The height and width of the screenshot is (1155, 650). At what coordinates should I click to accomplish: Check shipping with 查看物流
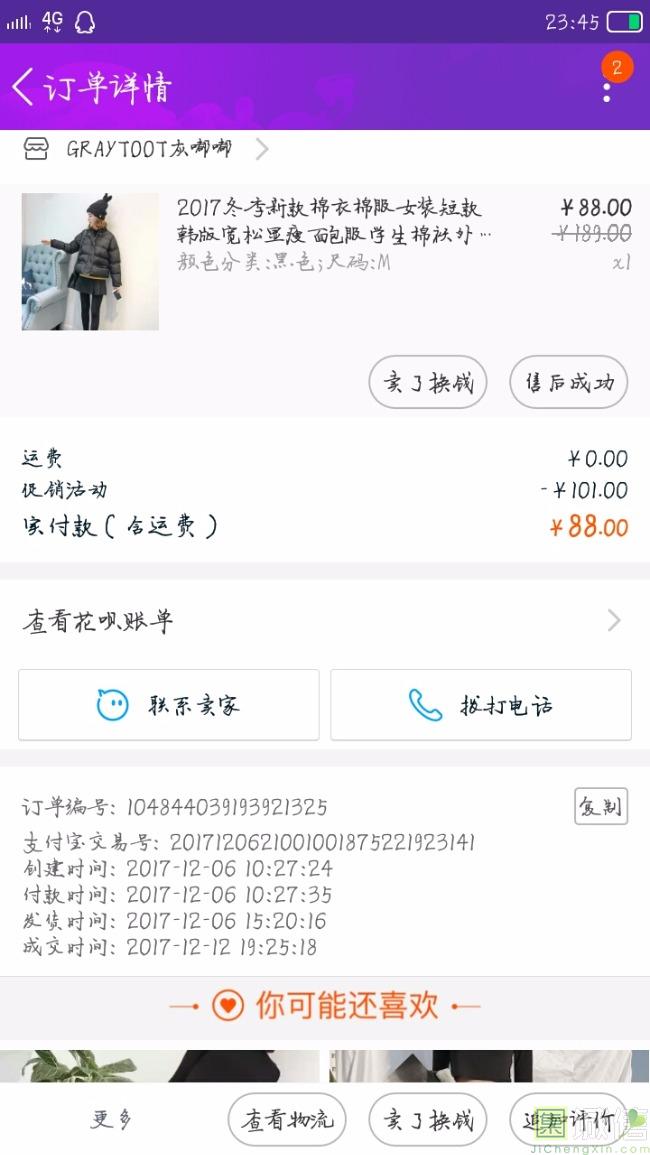pyautogui.click(x=287, y=1120)
